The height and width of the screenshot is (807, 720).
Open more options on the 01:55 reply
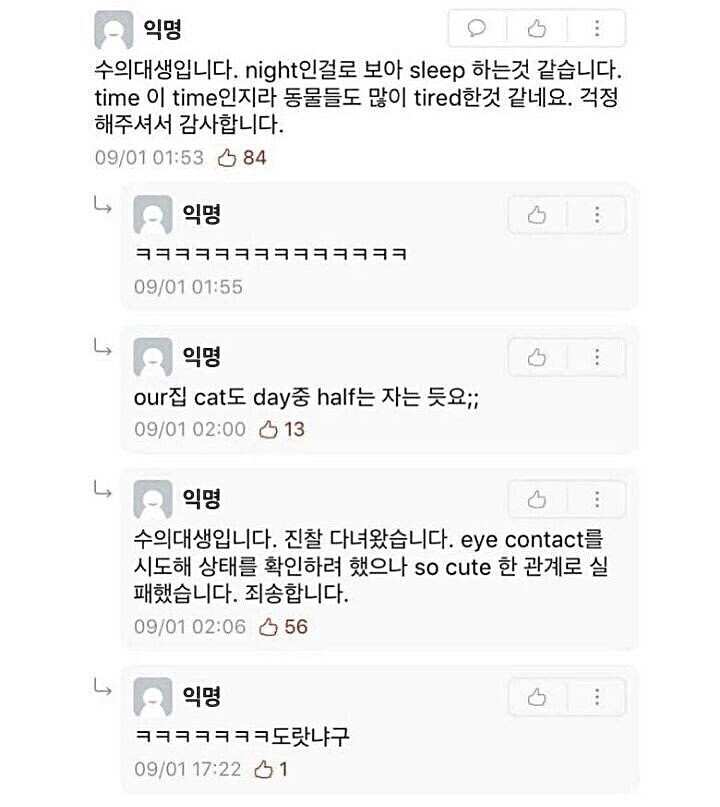pyautogui.click(x=596, y=215)
